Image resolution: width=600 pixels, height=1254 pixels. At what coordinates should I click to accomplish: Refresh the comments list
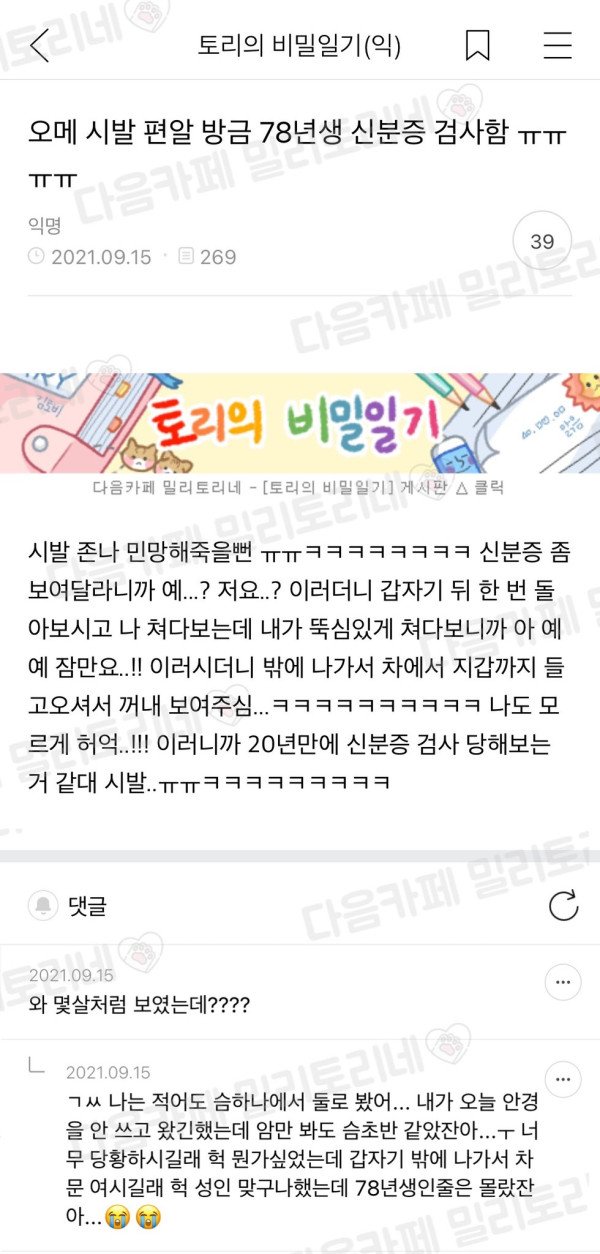564,906
